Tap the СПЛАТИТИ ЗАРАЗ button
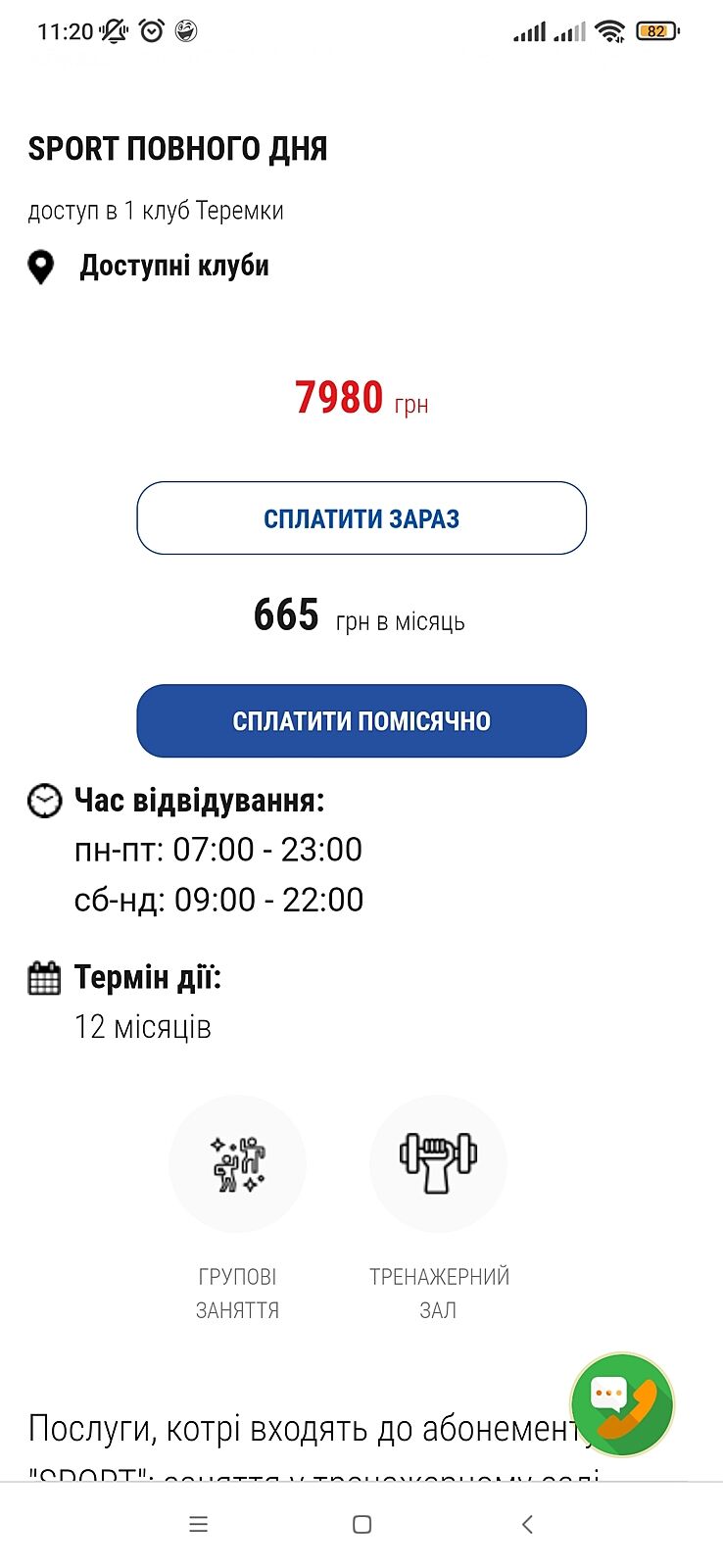Viewport: 723px width, 1568px height. 361,518
